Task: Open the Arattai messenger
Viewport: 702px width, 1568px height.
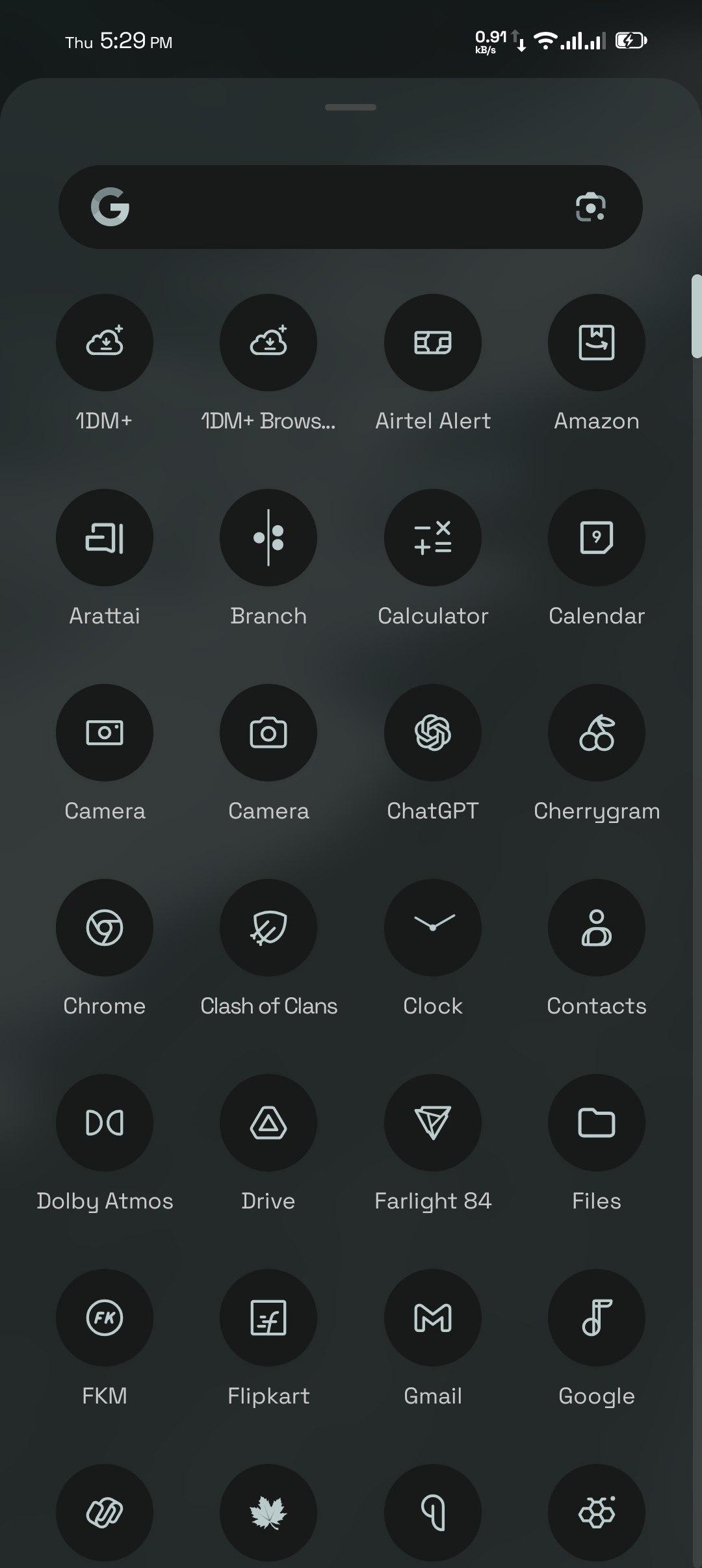Action: 105,538
